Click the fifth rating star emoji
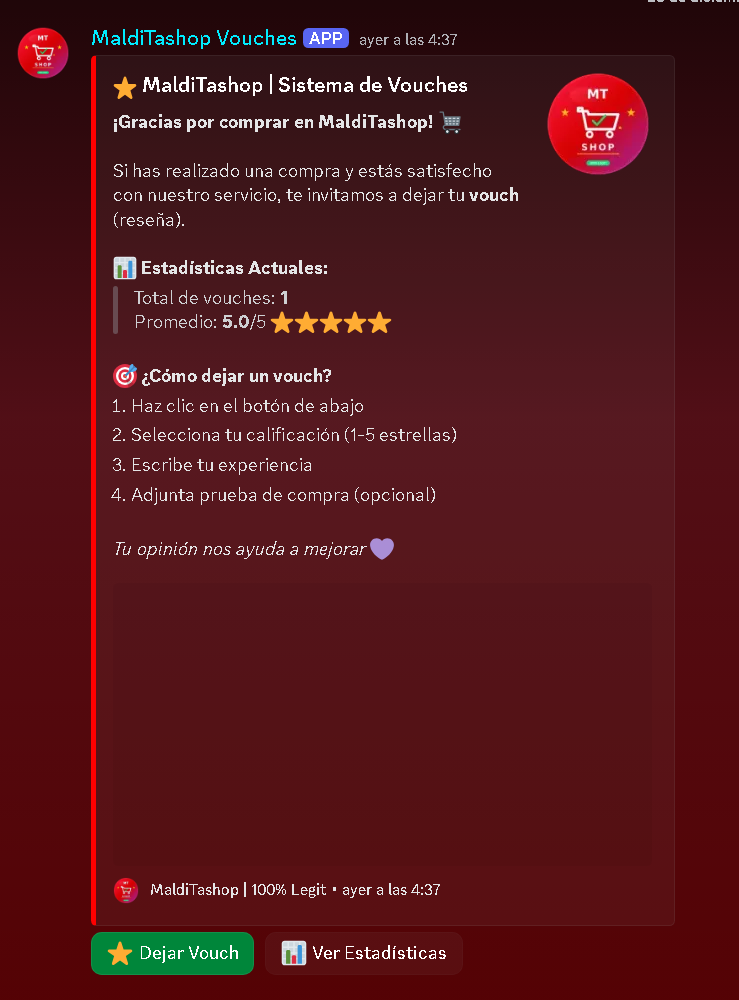The image size is (739, 1000). click(x=379, y=322)
